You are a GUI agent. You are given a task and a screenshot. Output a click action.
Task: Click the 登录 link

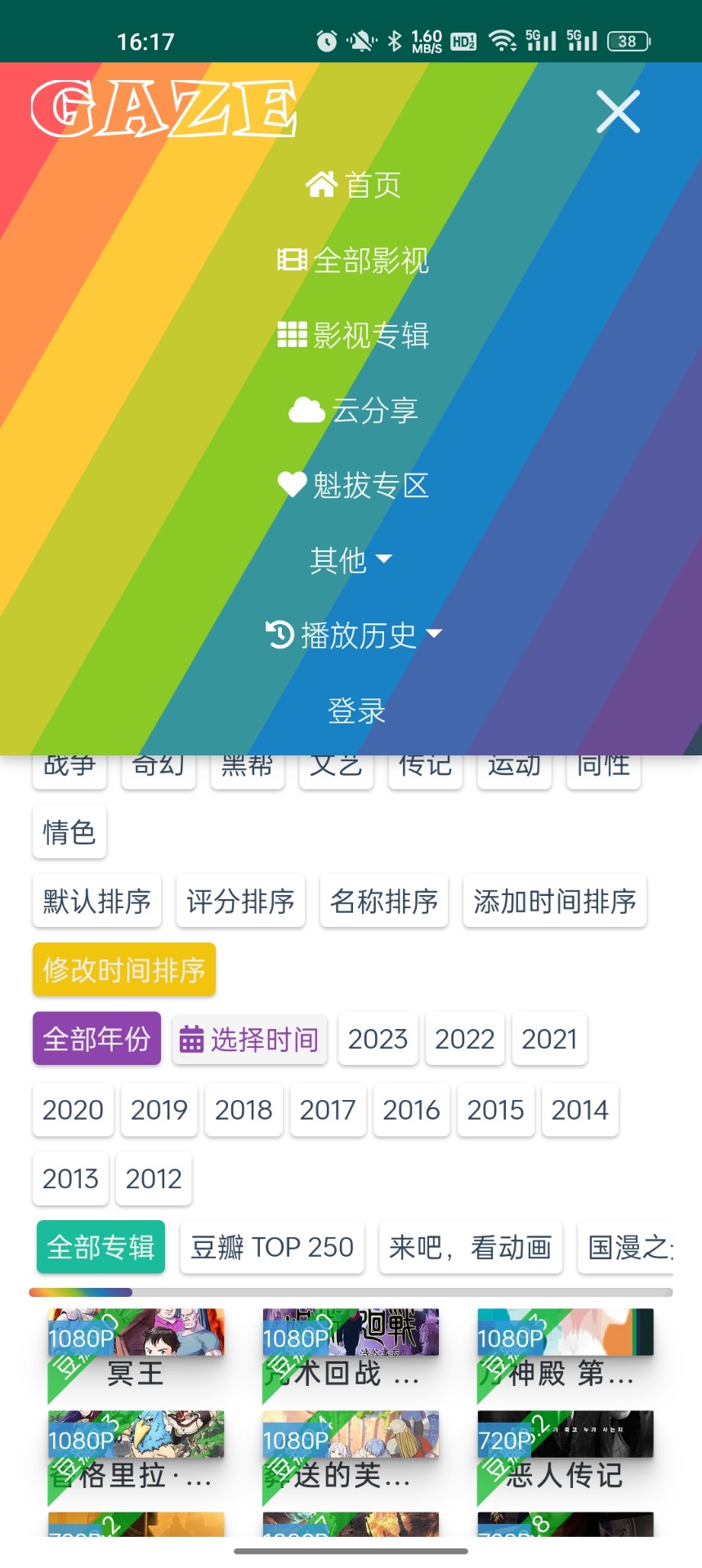click(x=355, y=710)
